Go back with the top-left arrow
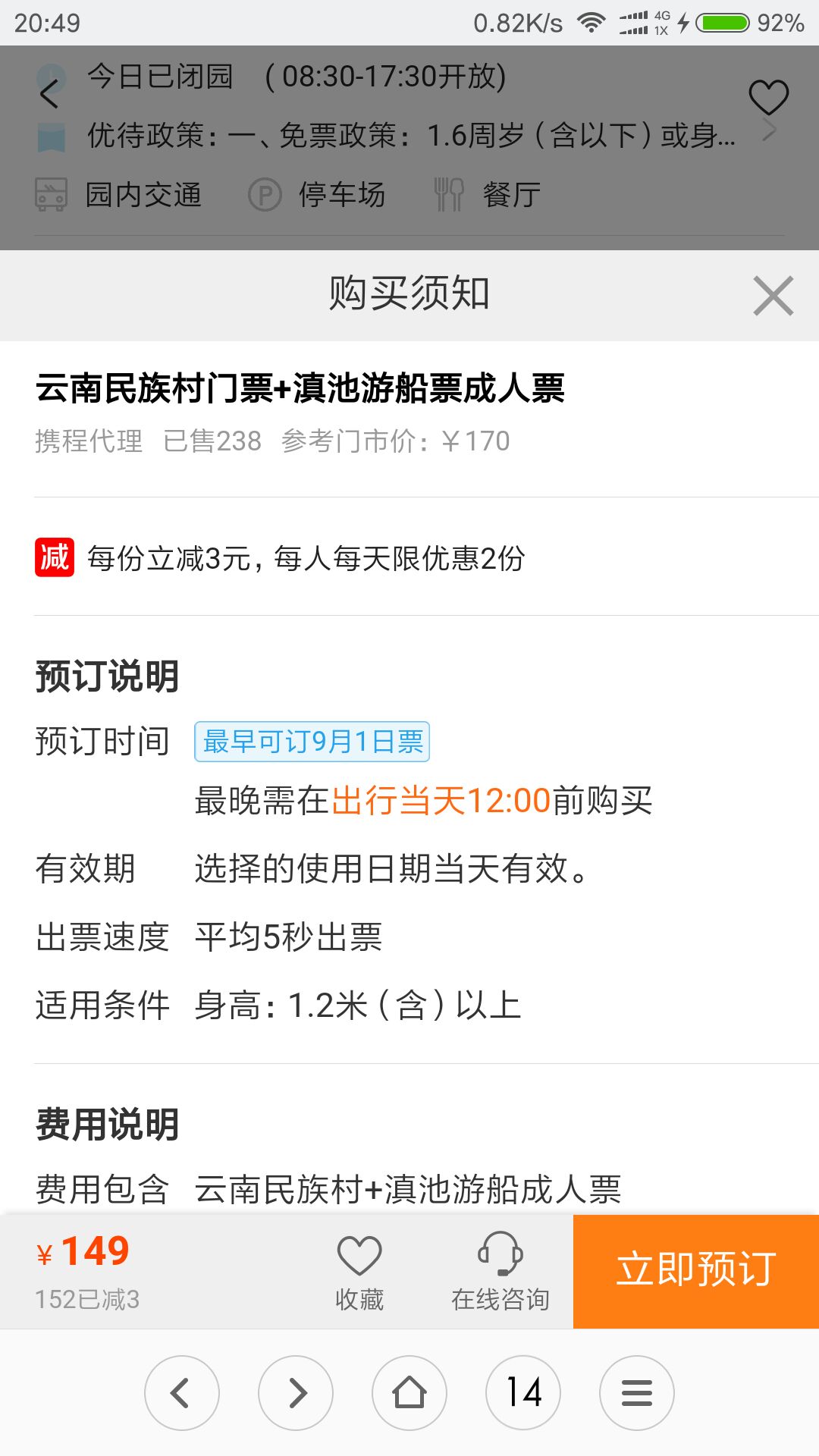 [50, 94]
